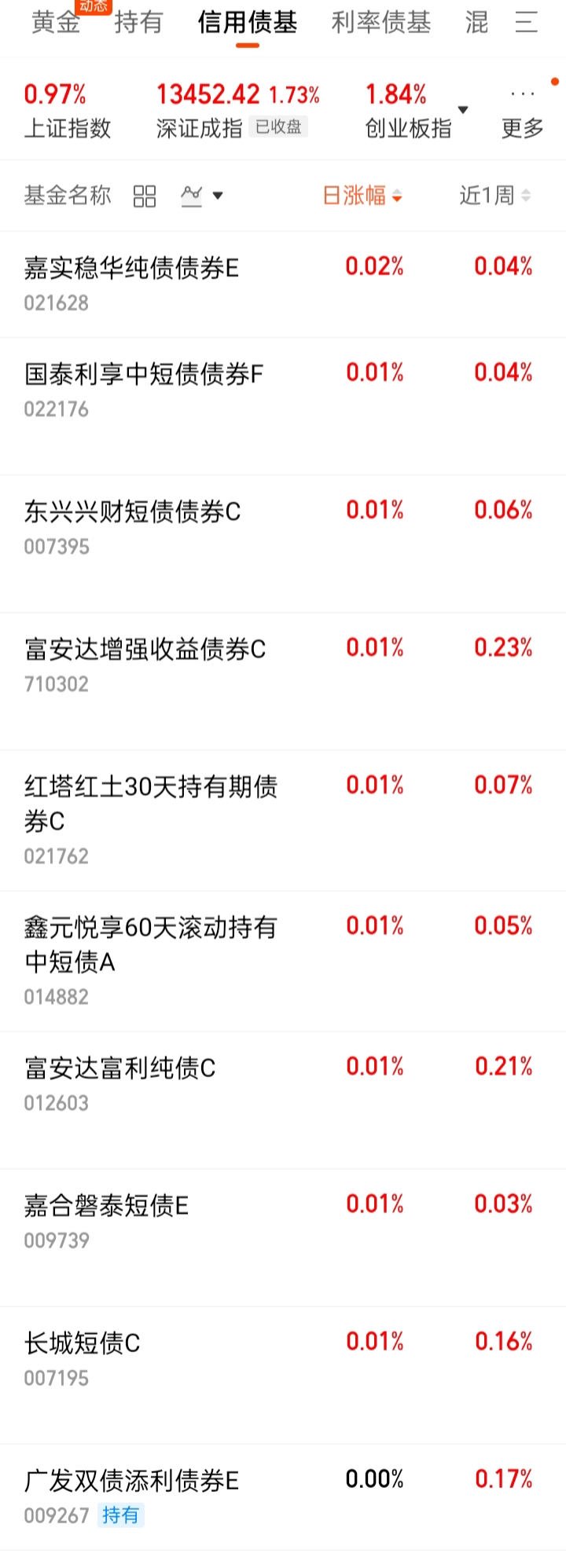Open 长城短债C fund details
The height and width of the screenshot is (1568, 566).
82,1343
